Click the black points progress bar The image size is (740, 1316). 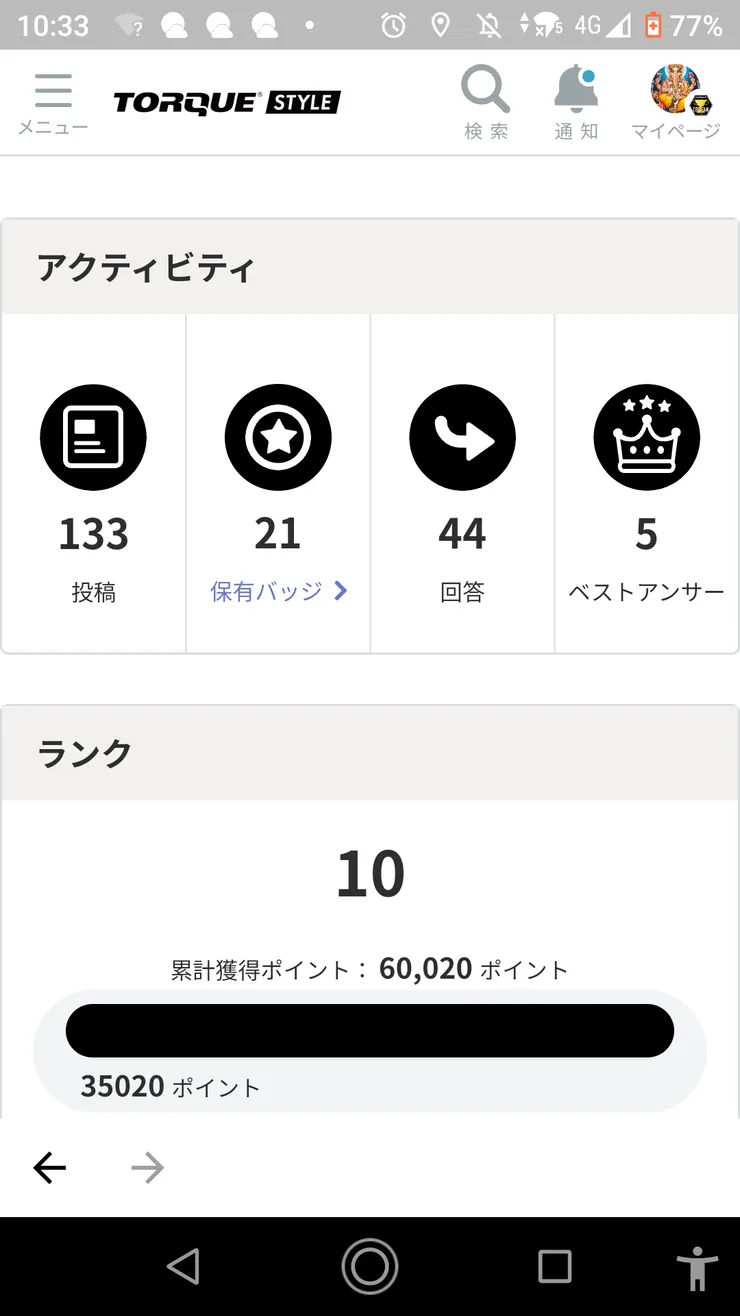click(370, 1030)
